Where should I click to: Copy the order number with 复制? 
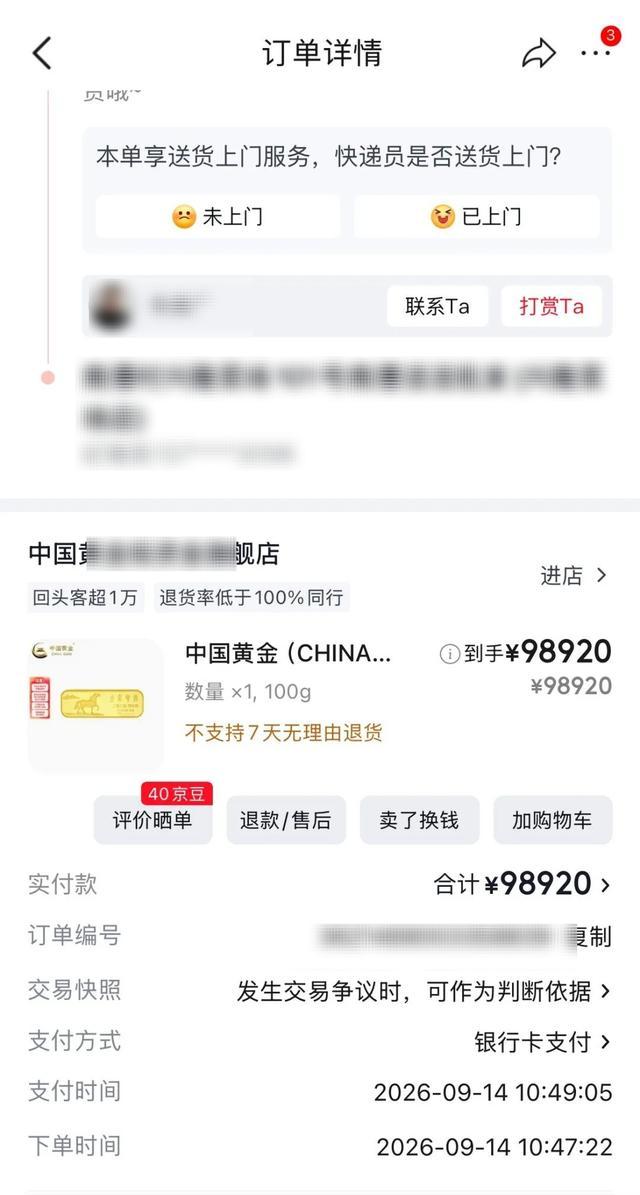tap(594, 936)
